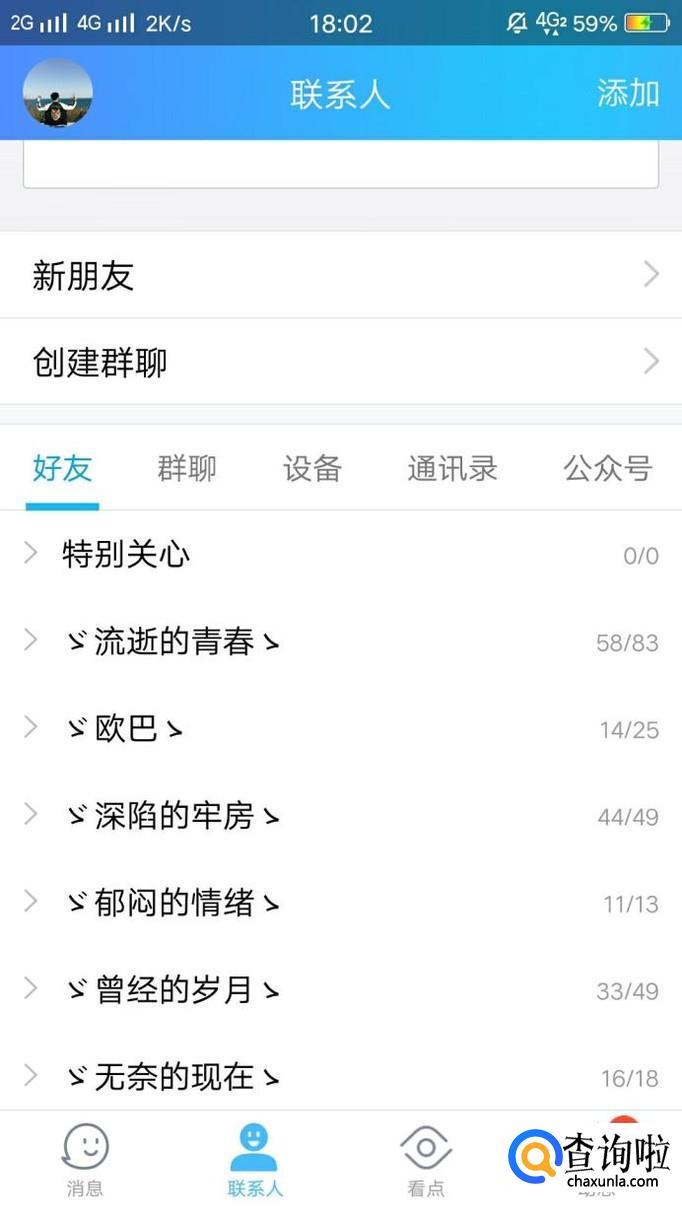Image resolution: width=682 pixels, height=1212 pixels.
Task: Open the 看点 tab in bottom bar
Action: tap(426, 1160)
